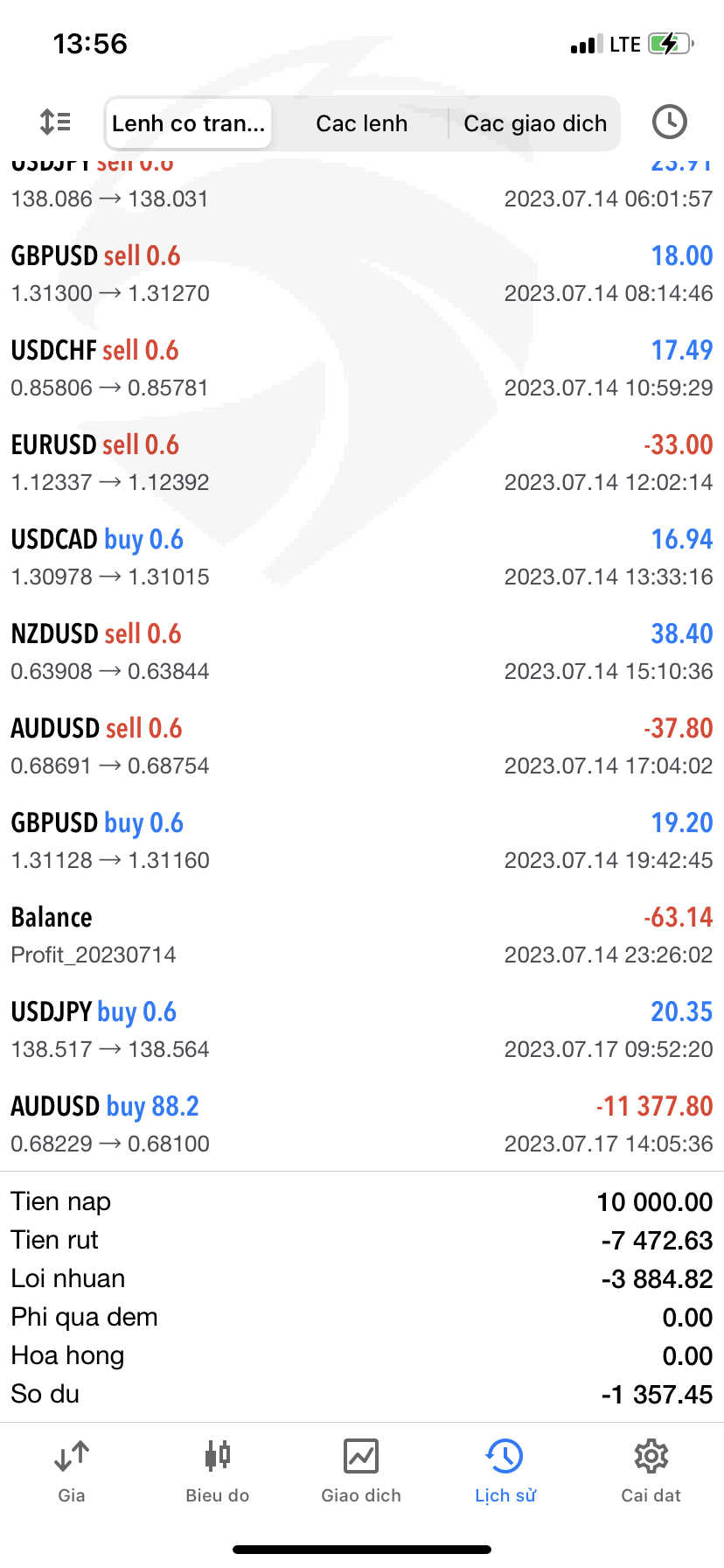Open the history period clock icon

click(670, 122)
